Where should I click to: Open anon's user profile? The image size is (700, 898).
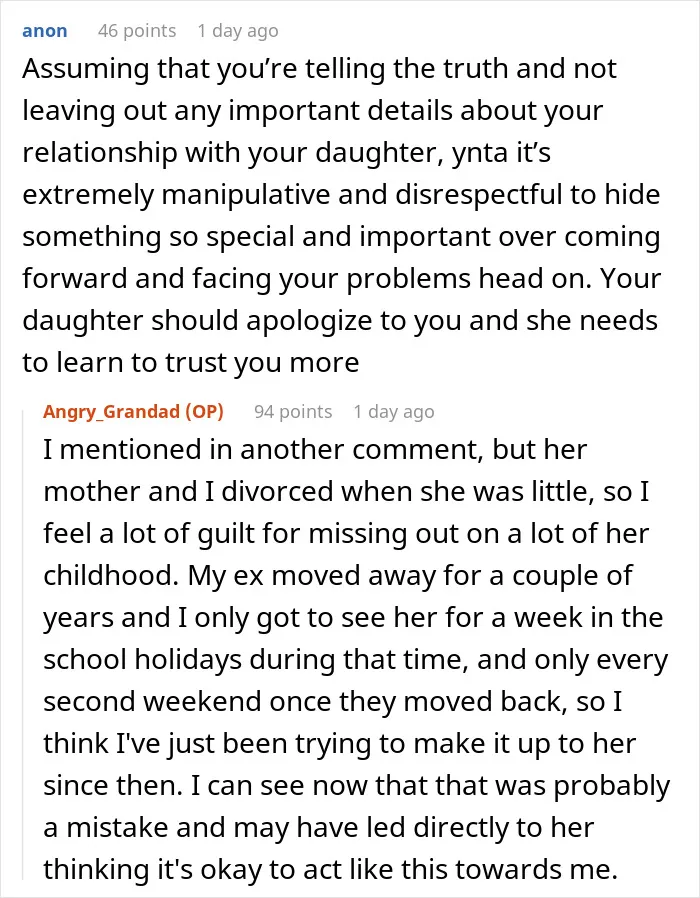pos(45,30)
